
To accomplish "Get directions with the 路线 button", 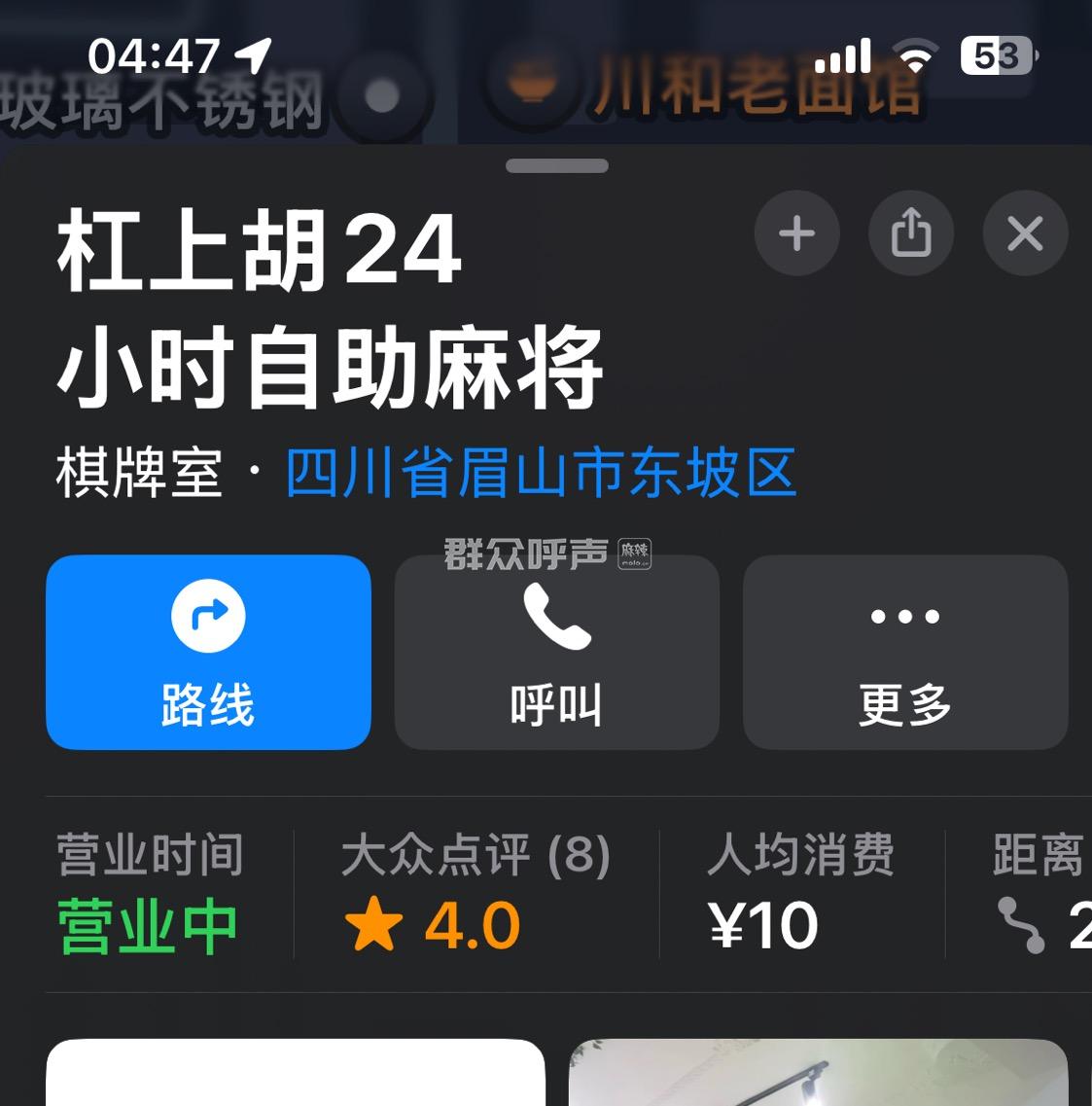I will pos(208,652).
